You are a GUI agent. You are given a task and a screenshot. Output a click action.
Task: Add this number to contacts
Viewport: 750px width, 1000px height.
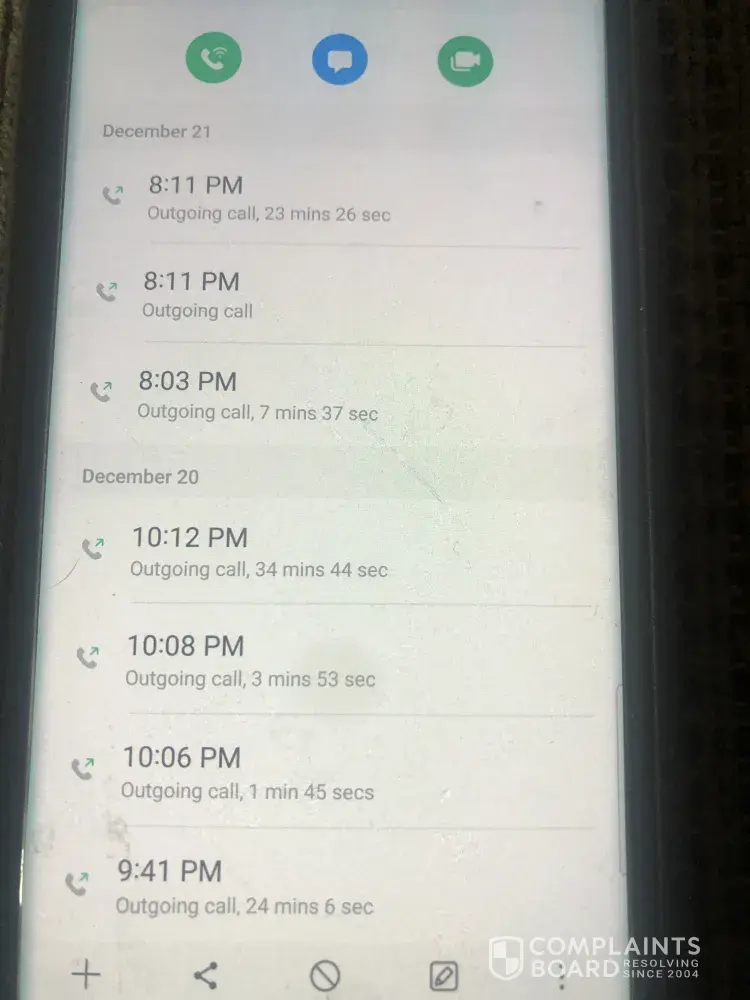point(86,973)
